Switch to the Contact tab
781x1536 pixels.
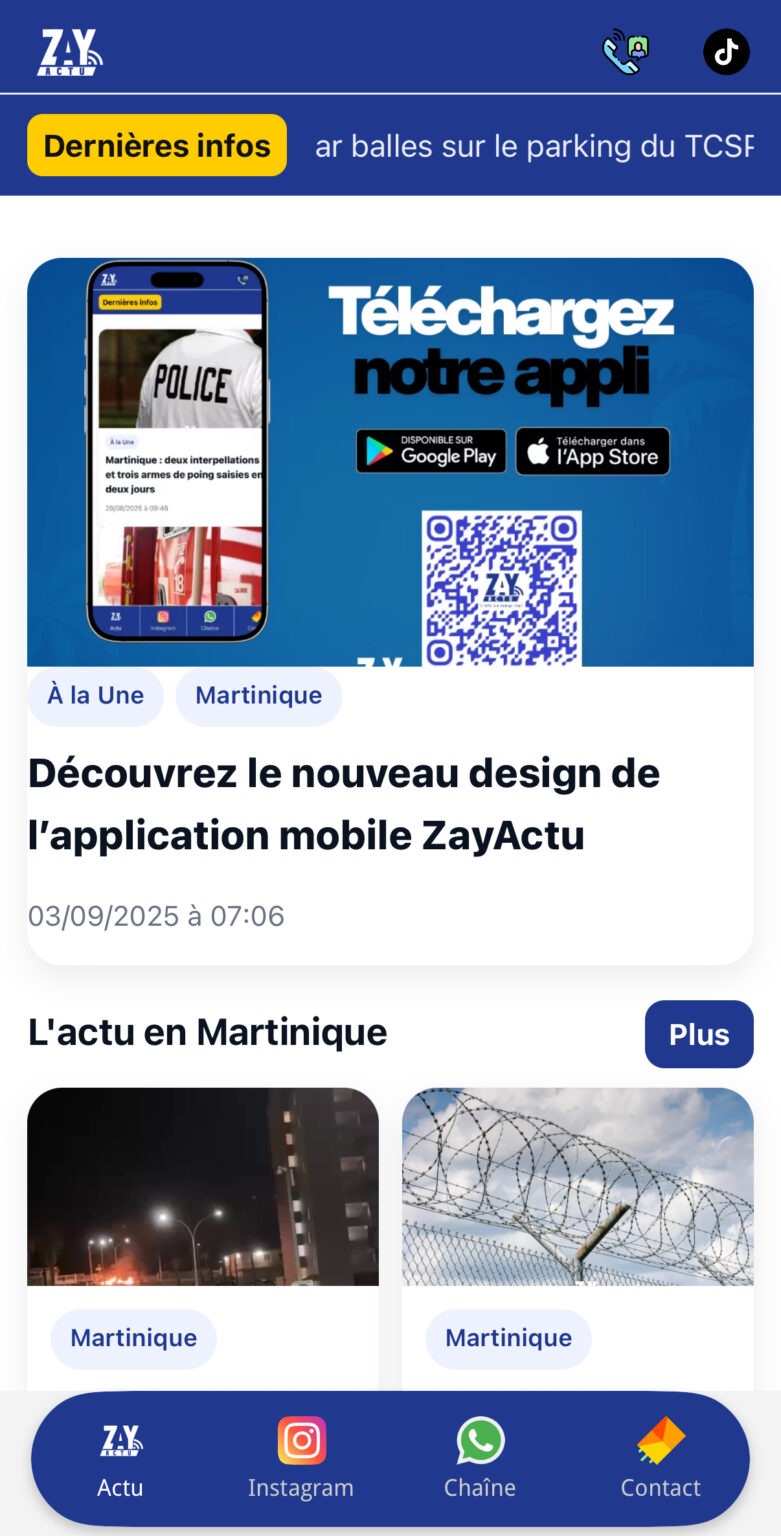pos(660,1460)
